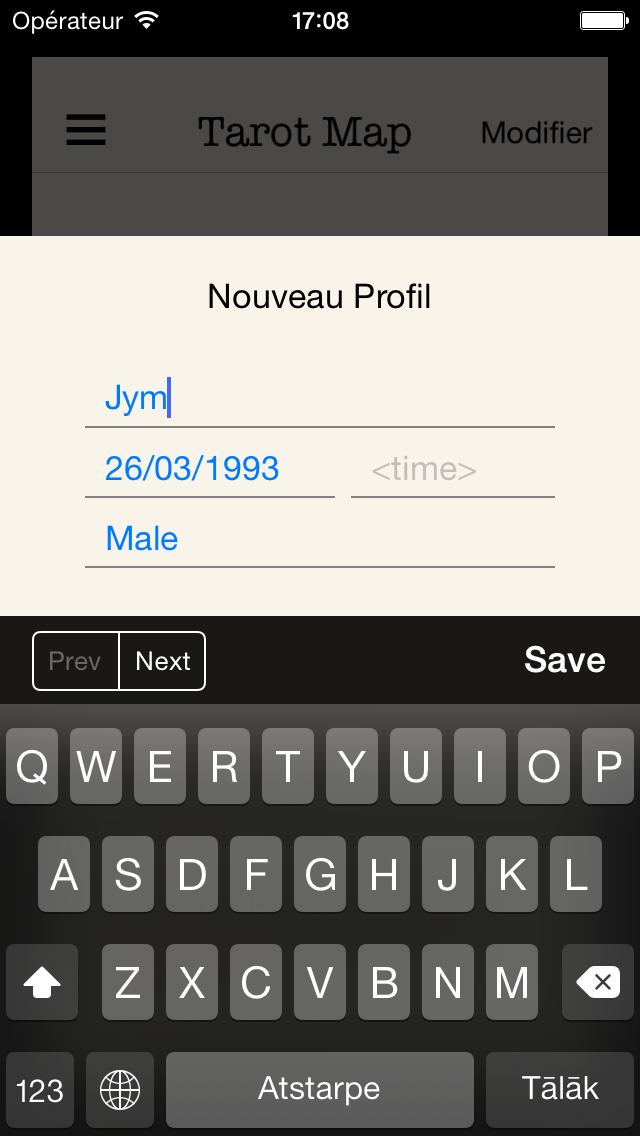This screenshot has width=640, height=1136.
Task: Tap the Atstarpe space bar
Action: point(319,1089)
